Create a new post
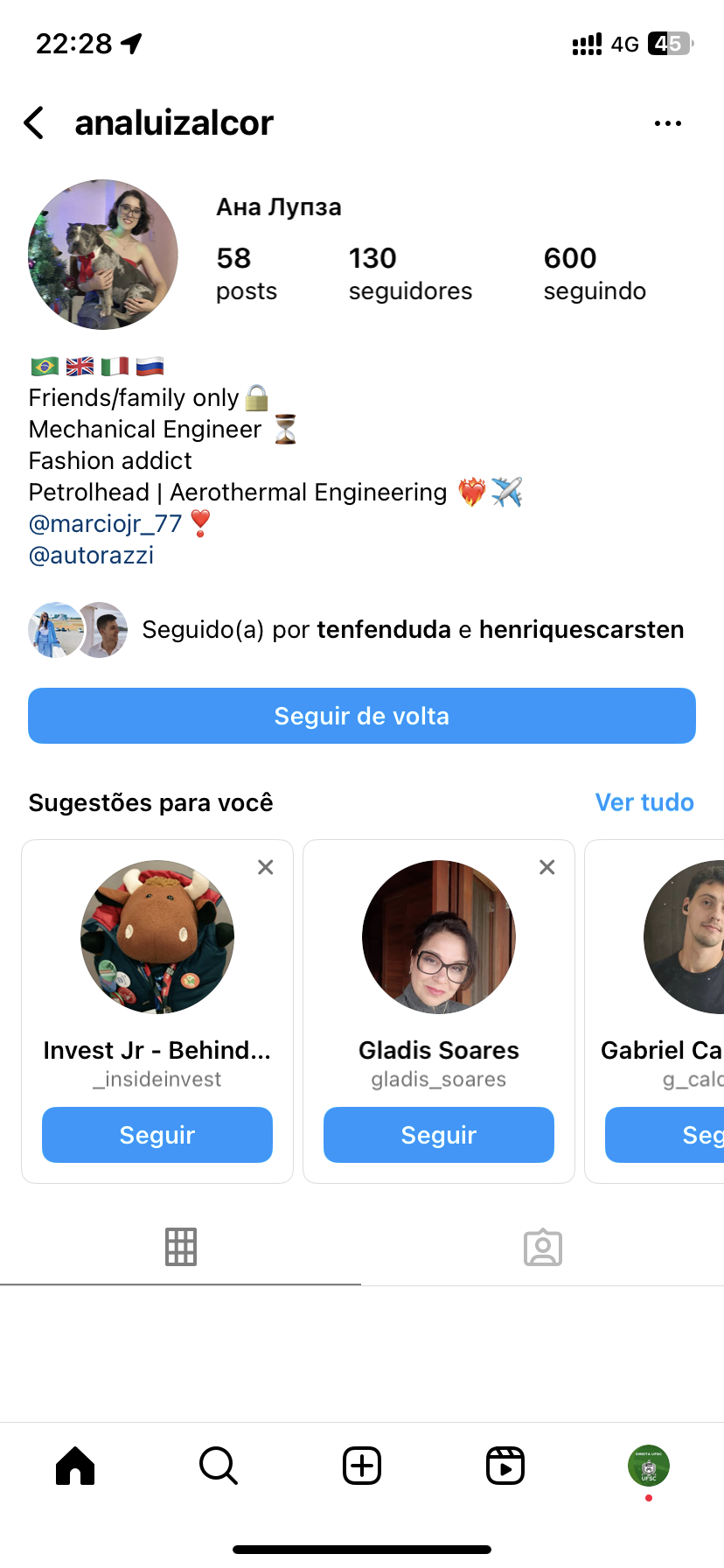Viewport: 724px width, 1568px height. click(x=362, y=1466)
